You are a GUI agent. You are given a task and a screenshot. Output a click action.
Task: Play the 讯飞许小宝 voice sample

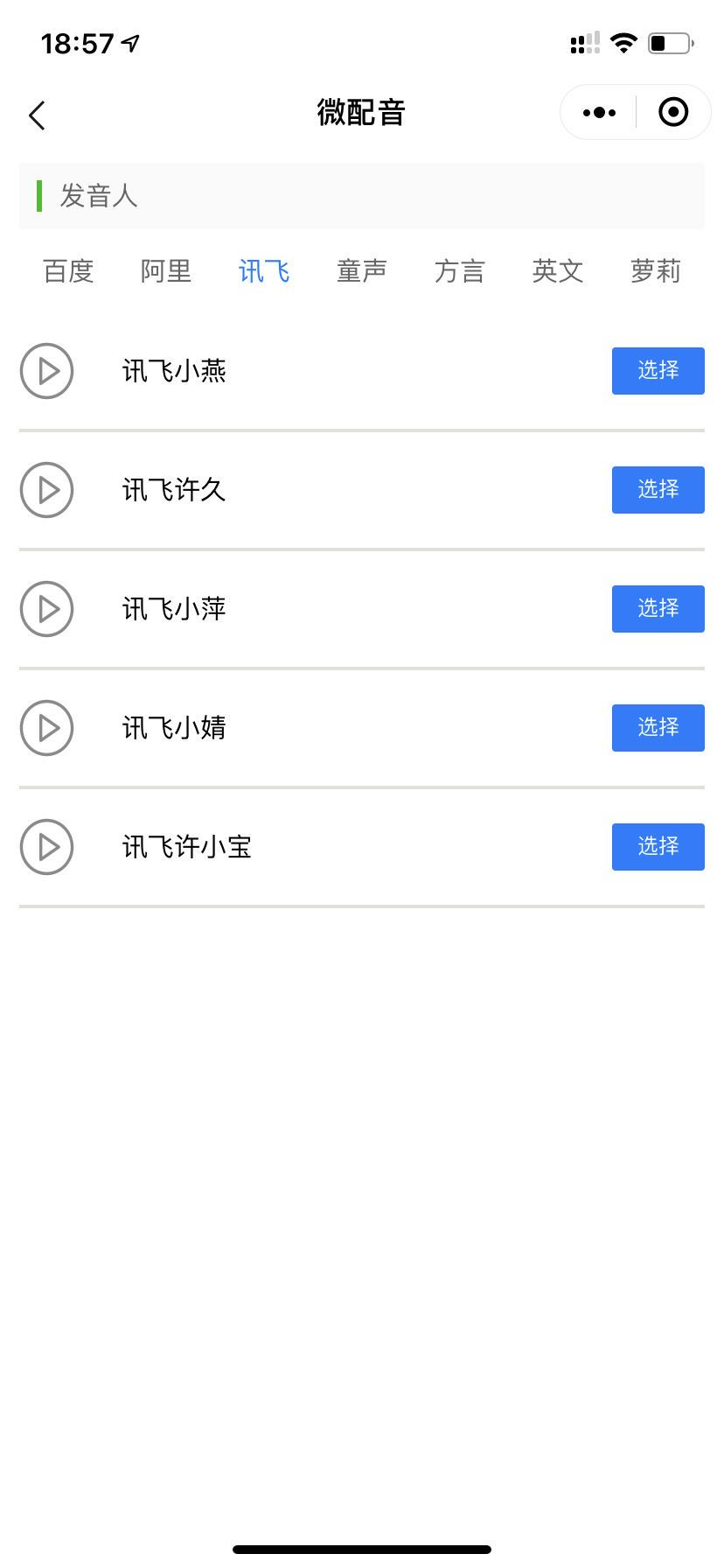(x=47, y=847)
